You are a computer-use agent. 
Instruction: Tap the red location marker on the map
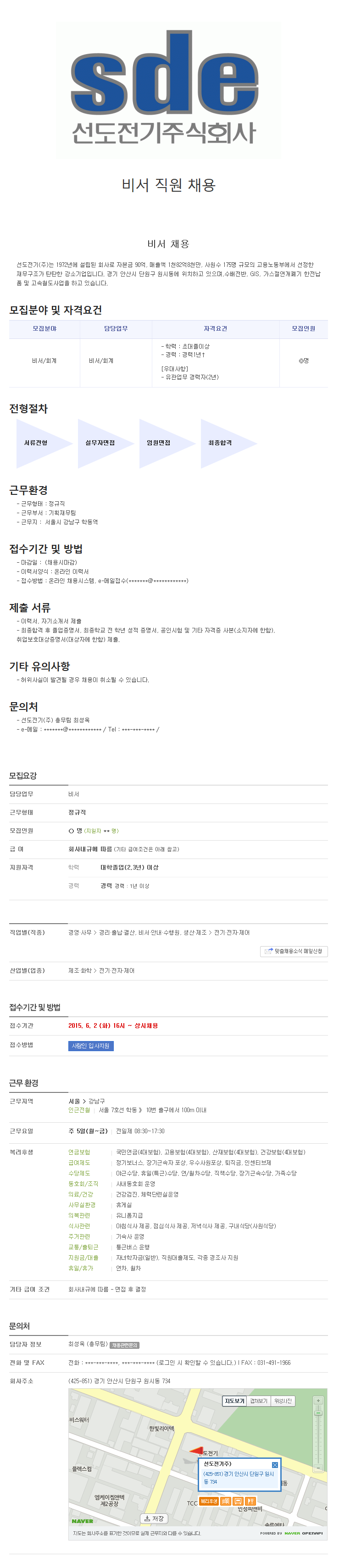tap(195, 1451)
